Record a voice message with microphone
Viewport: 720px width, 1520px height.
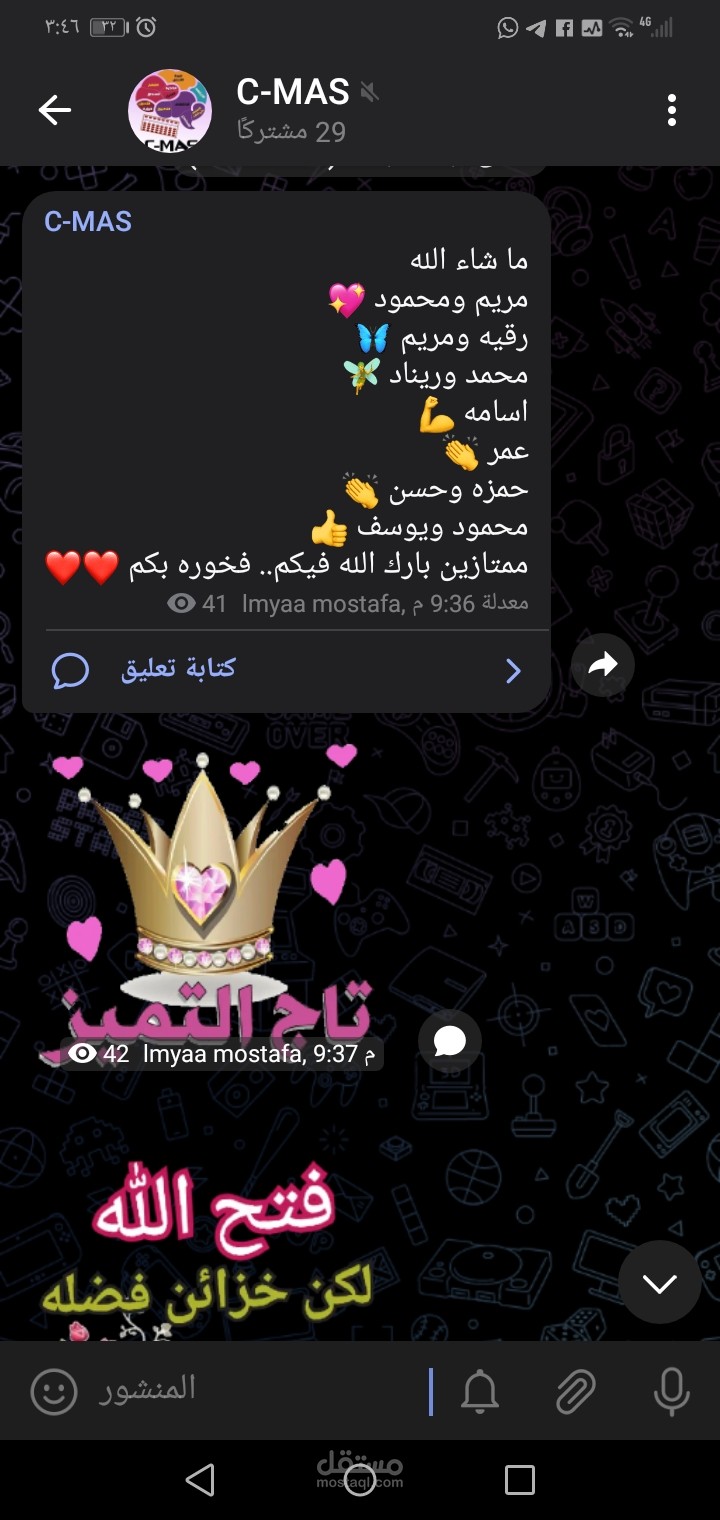(x=671, y=1390)
